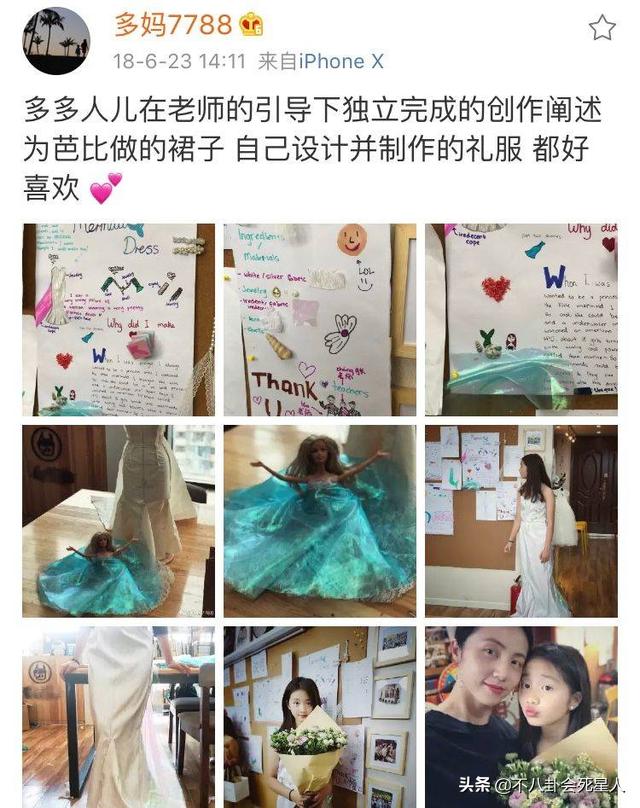View the close-up doll in teal dress

[x=320, y=521]
